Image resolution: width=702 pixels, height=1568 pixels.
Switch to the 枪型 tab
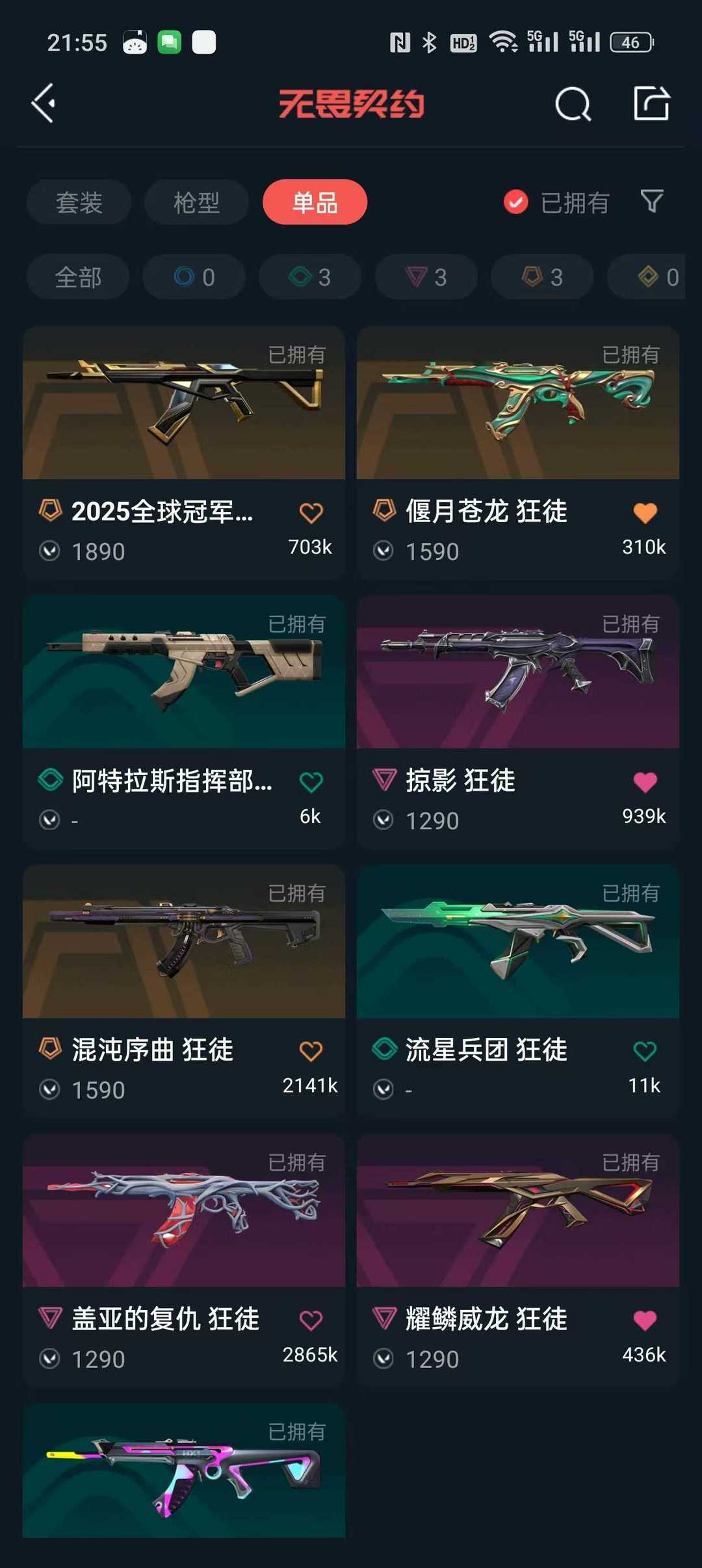click(196, 202)
